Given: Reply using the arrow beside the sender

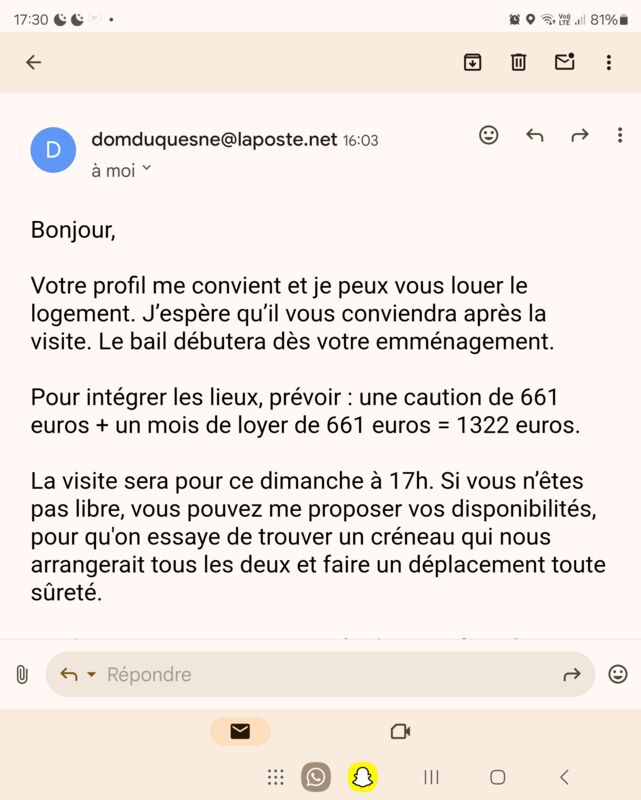Looking at the screenshot, I should tap(535, 135).
